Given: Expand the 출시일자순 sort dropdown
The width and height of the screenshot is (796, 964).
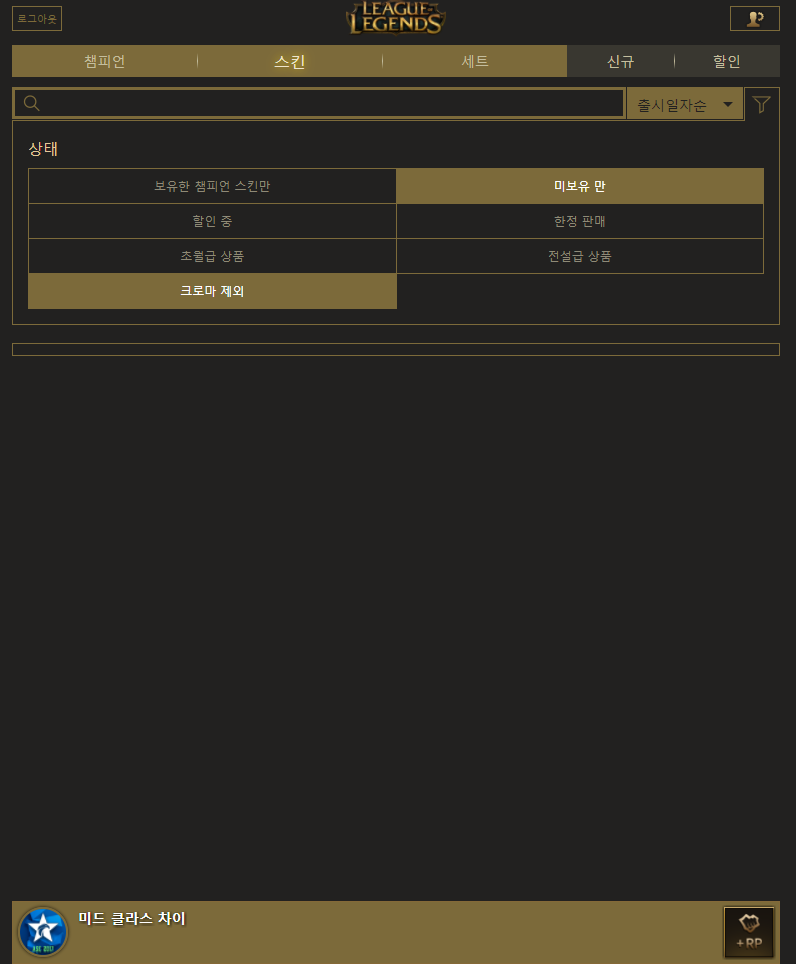Looking at the screenshot, I should (x=685, y=104).
